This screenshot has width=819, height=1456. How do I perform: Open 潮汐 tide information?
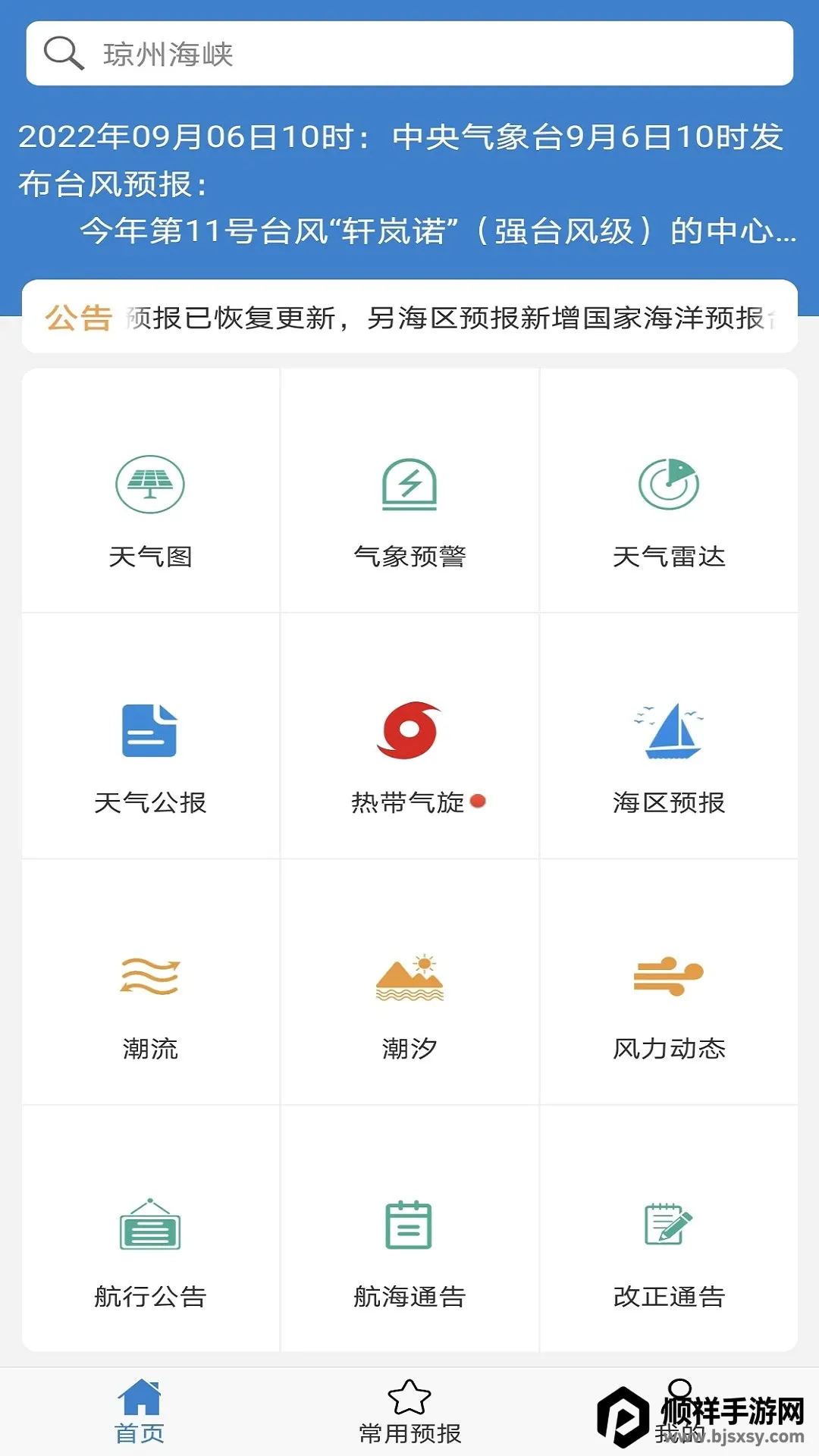tap(409, 983)
